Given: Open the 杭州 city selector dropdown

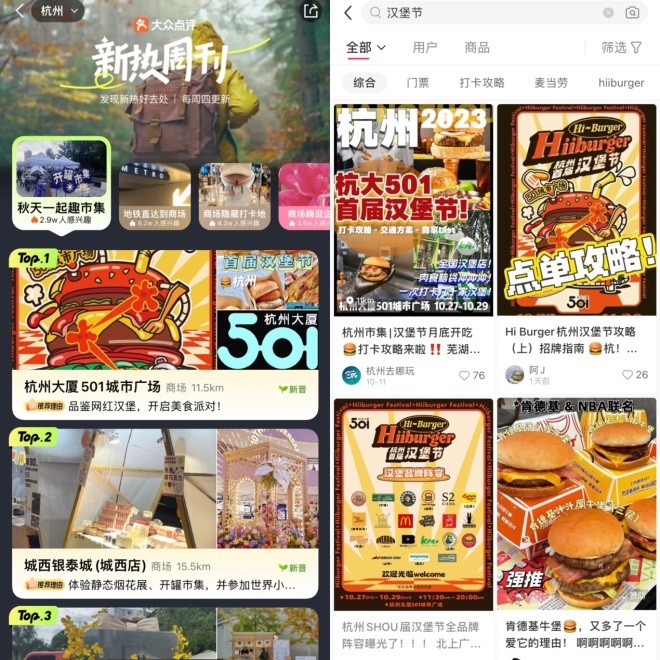Looking at the screenshot, I should (58, 12).
